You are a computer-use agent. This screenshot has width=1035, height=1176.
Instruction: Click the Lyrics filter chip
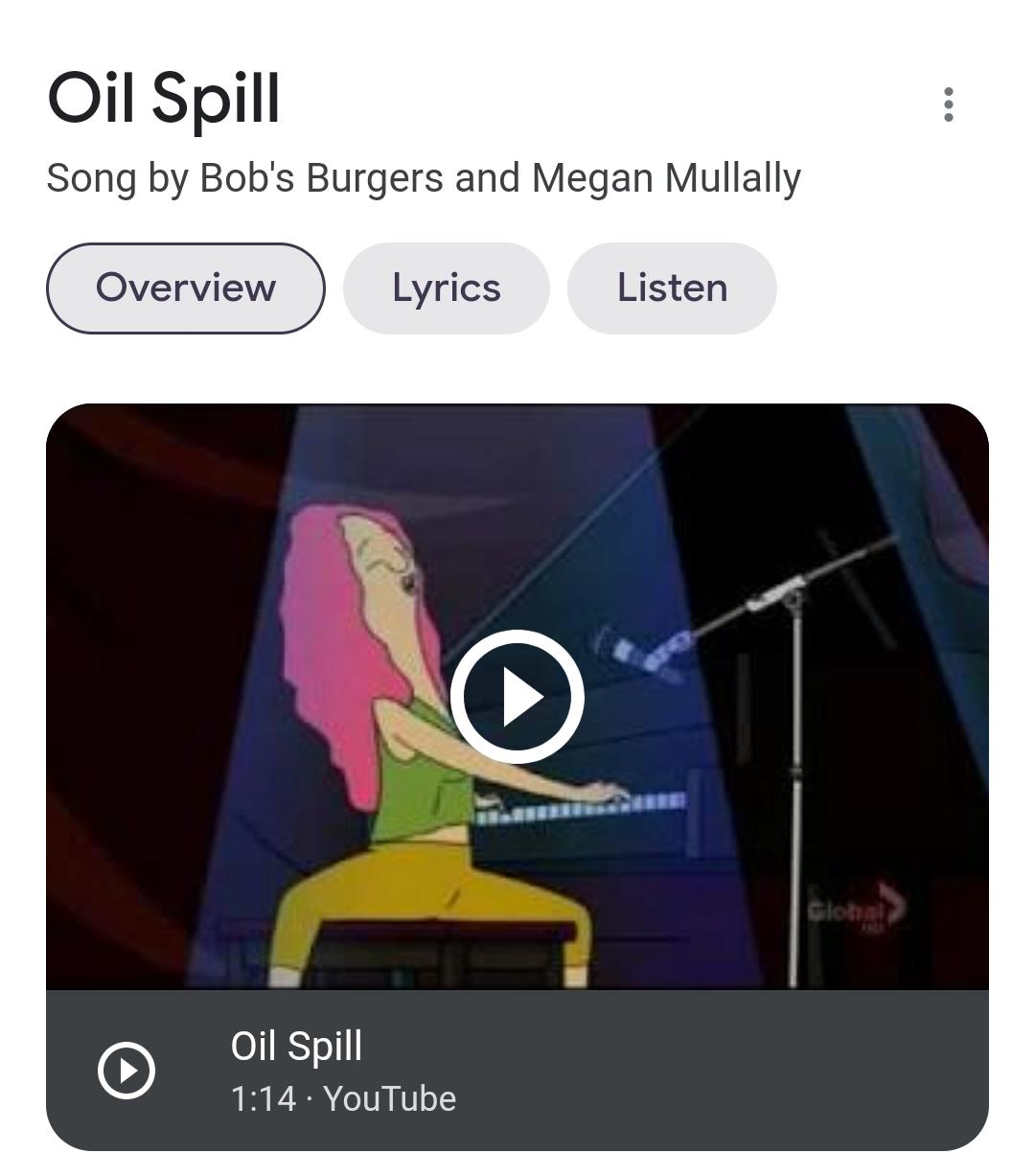pos(445,287)
